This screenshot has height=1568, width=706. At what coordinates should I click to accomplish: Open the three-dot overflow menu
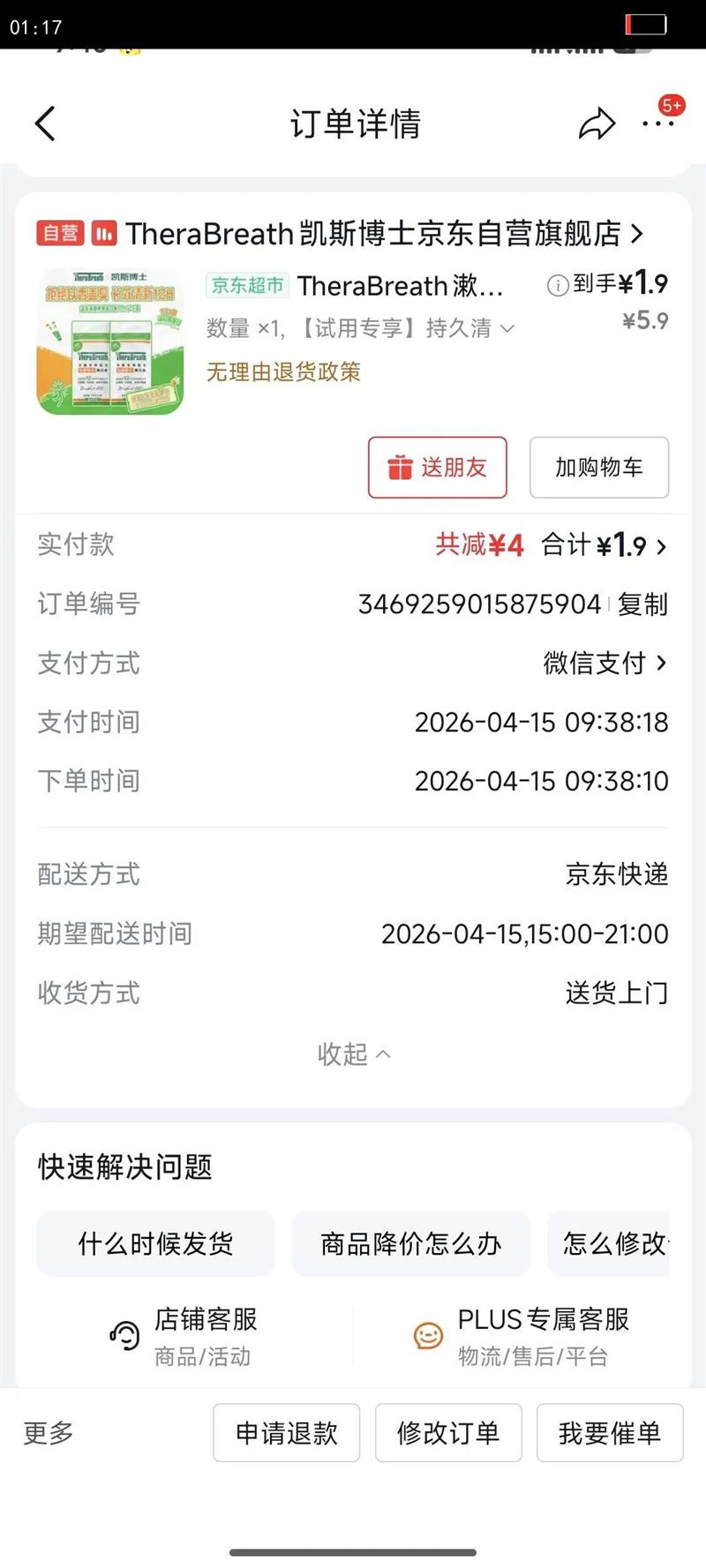(x=657, y=124)
